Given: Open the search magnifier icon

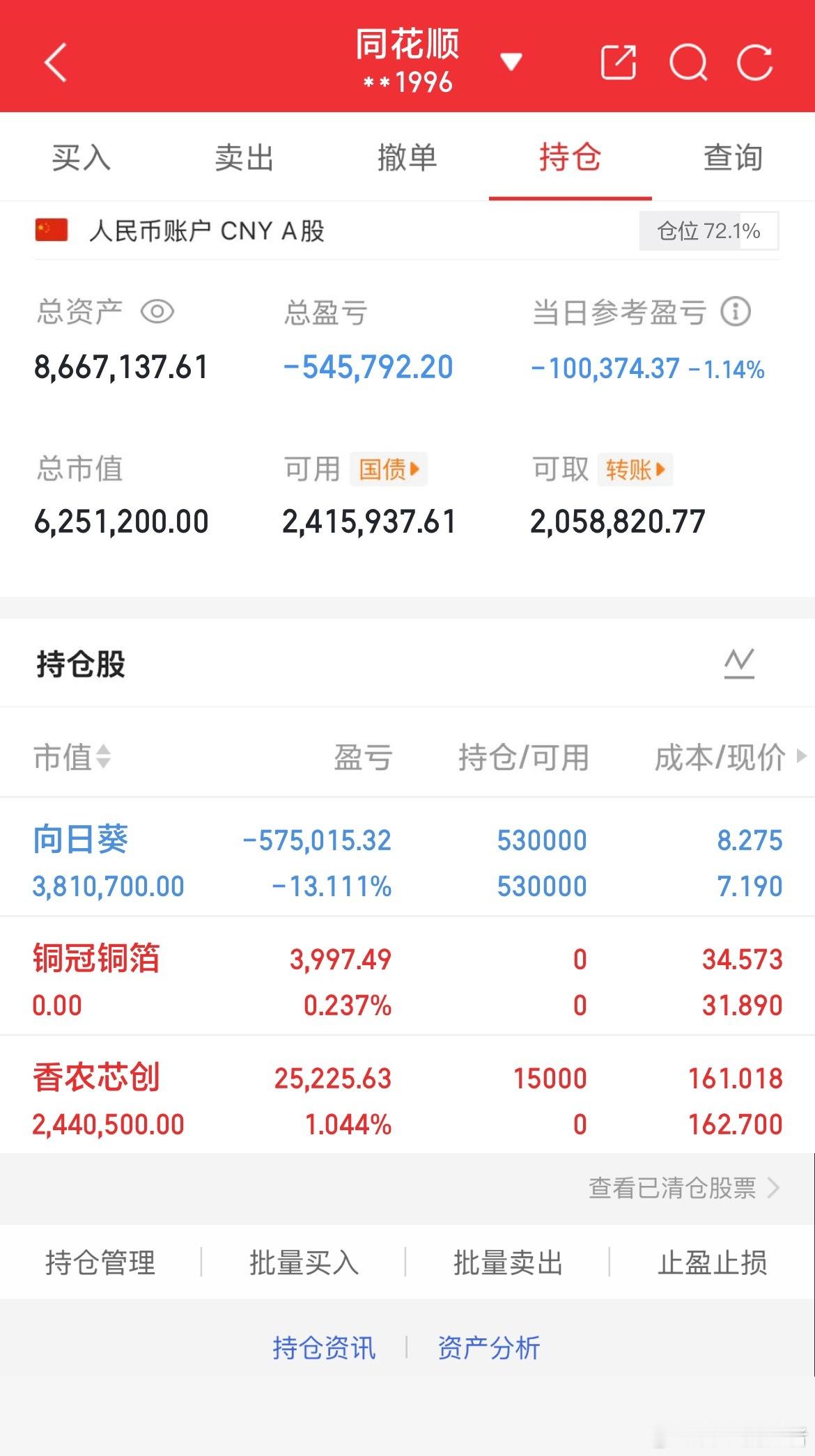Looking at the screenshot, I should click(x=688, y=63).
